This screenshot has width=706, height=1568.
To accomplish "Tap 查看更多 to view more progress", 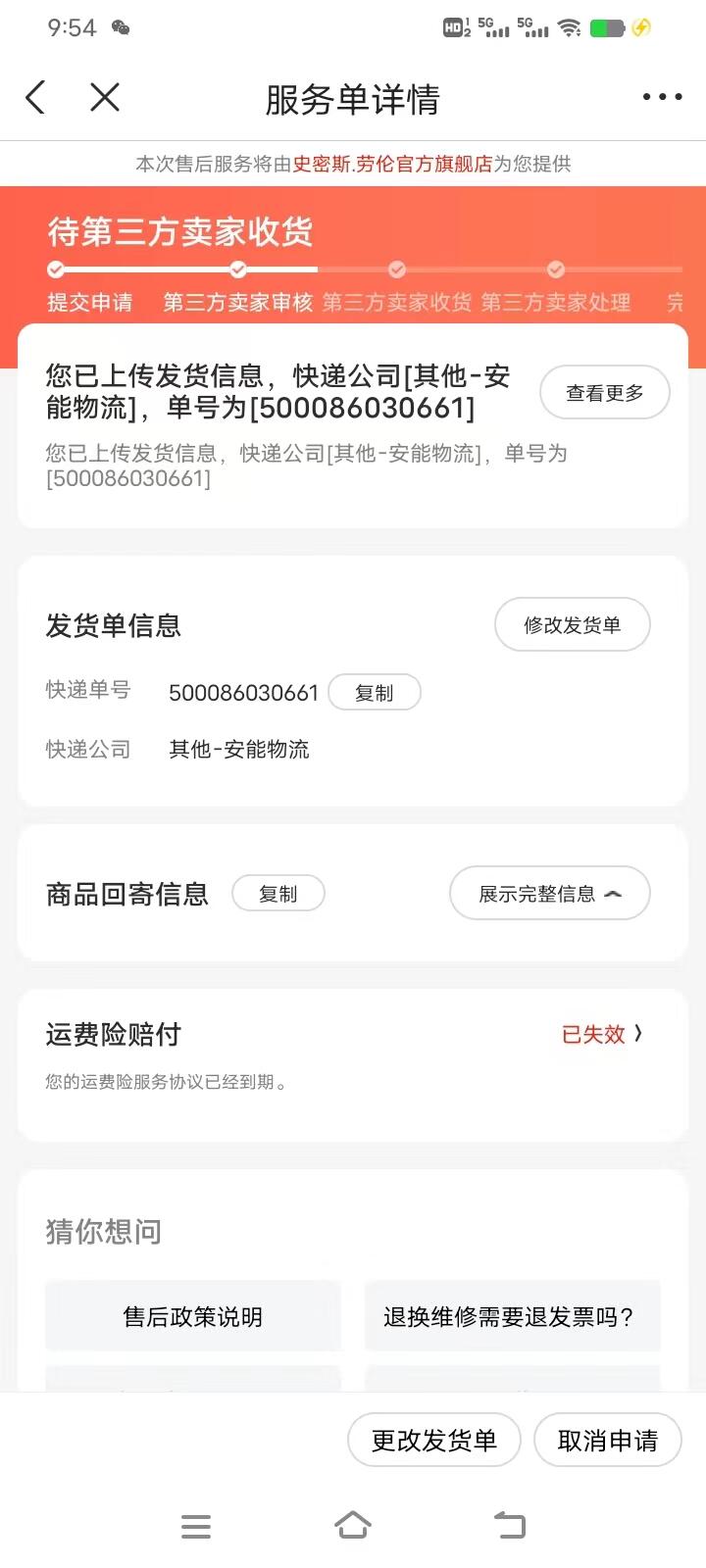I will [604, 393].
